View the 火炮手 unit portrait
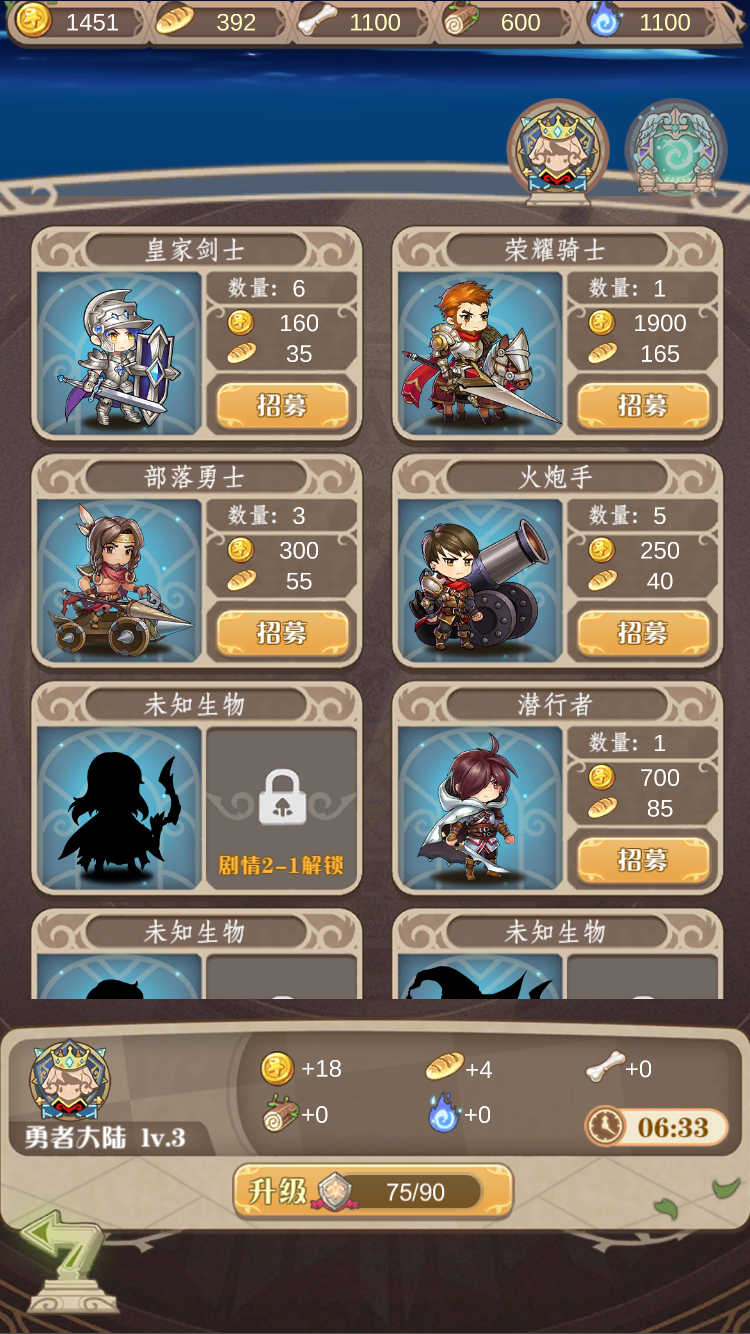This screenshot has height=1334, width=750. pyautogui.click(x=480, y=580)
